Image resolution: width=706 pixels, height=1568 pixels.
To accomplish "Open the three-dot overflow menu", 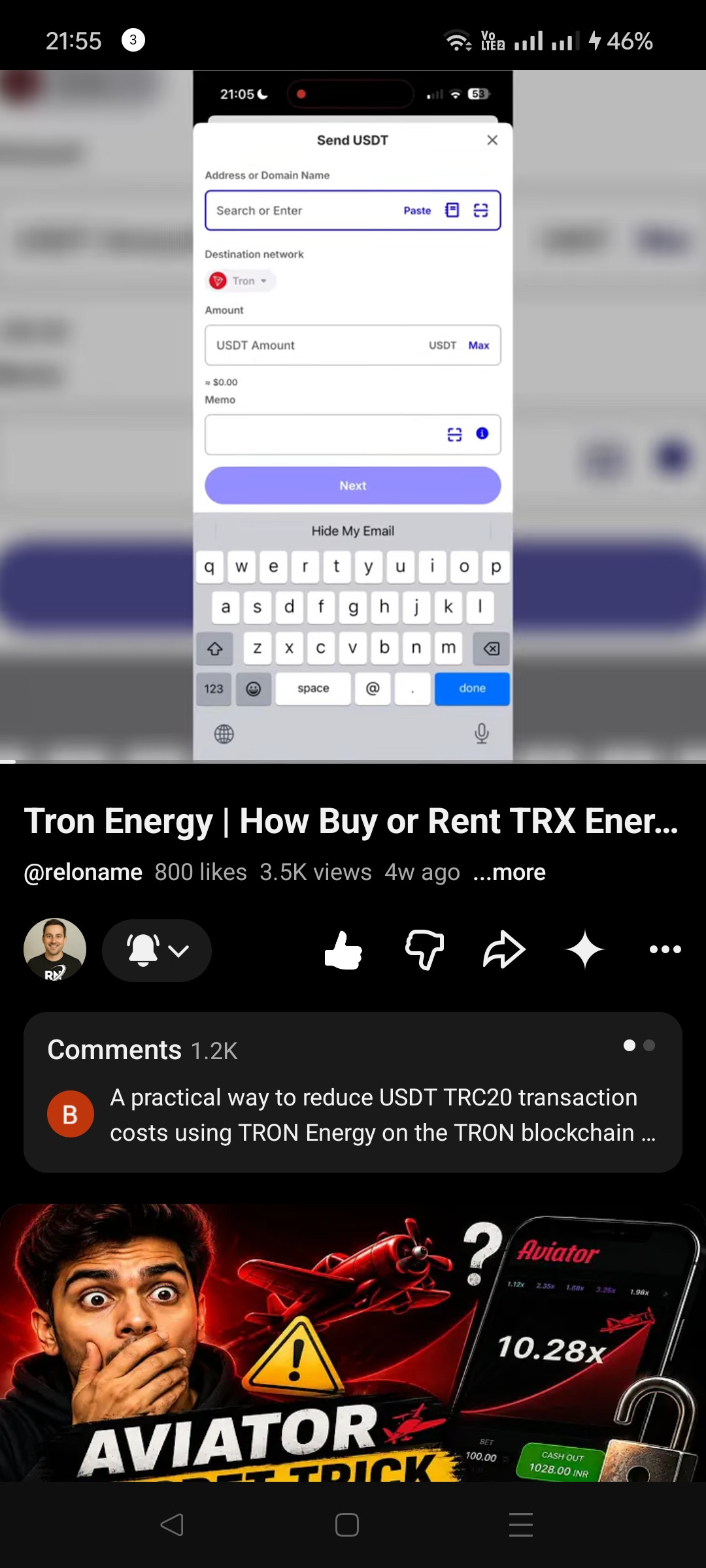I will tap(665, 949).
